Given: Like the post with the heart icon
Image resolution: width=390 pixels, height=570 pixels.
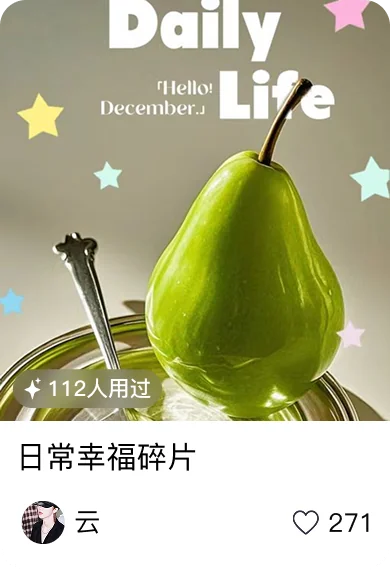Looking at the screenshot, I should click(x=306, y=522).
